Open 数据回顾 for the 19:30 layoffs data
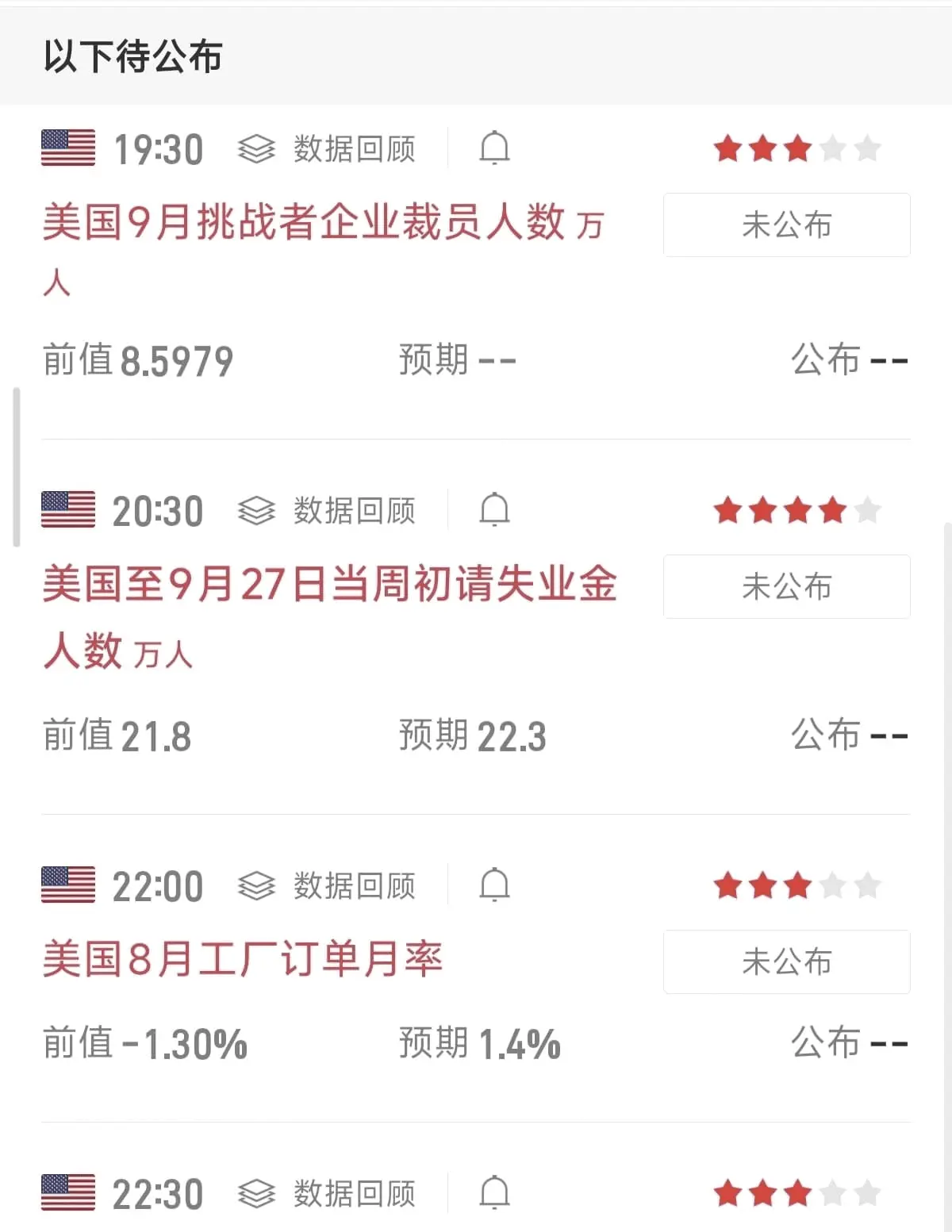Viewport: 952px width, 1232px height. (x=327, y=149)
